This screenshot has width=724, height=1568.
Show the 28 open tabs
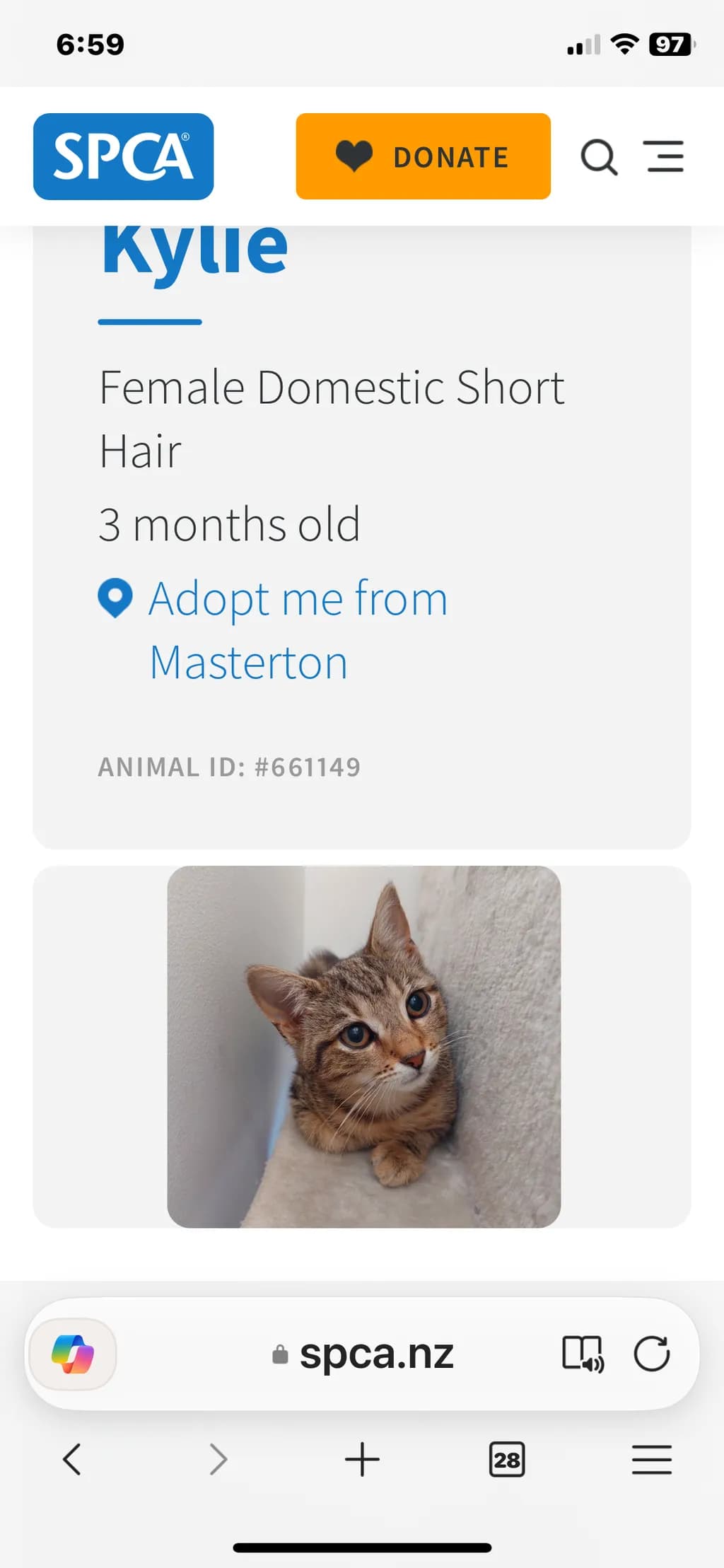click(x=507, y=1459)
